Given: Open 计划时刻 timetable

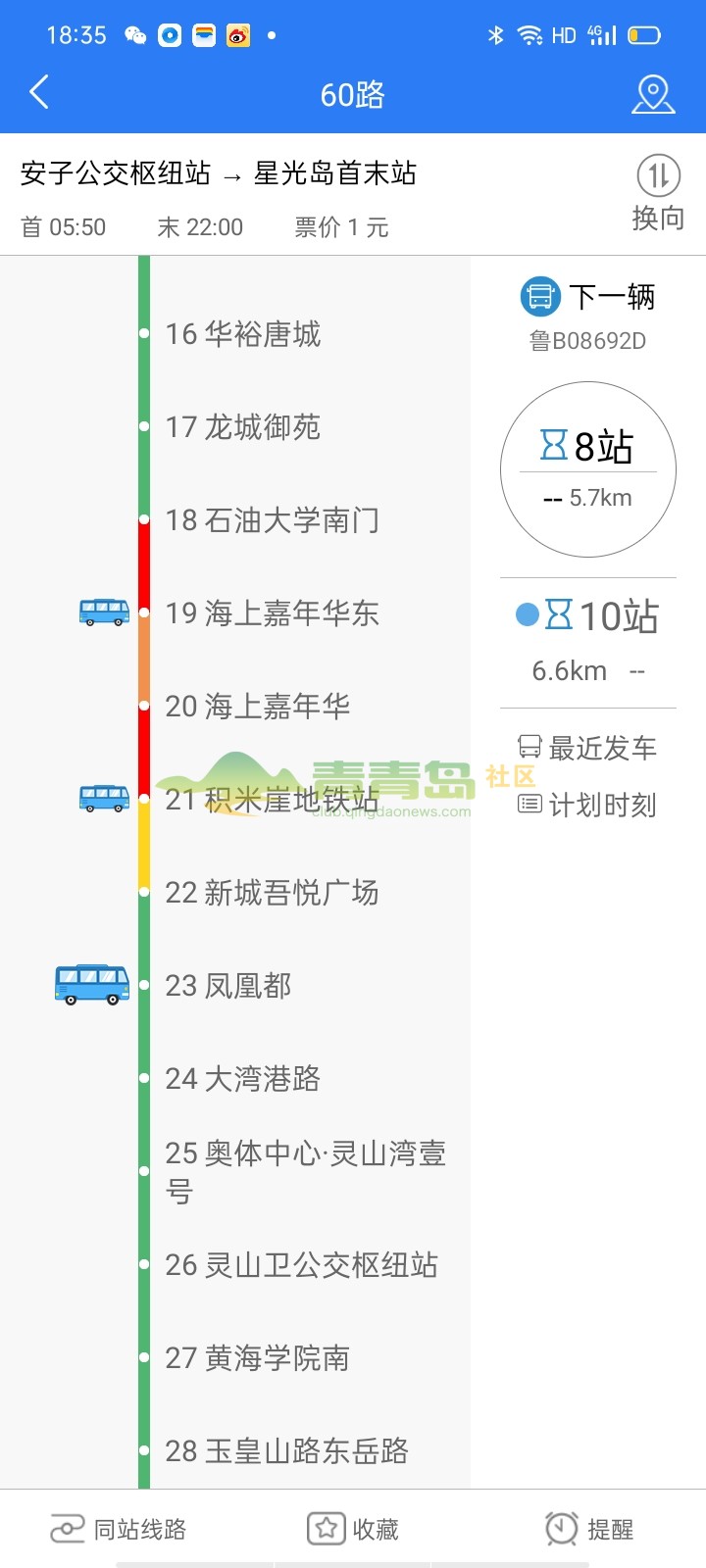Looking at the screenshot, I should 587,806.
